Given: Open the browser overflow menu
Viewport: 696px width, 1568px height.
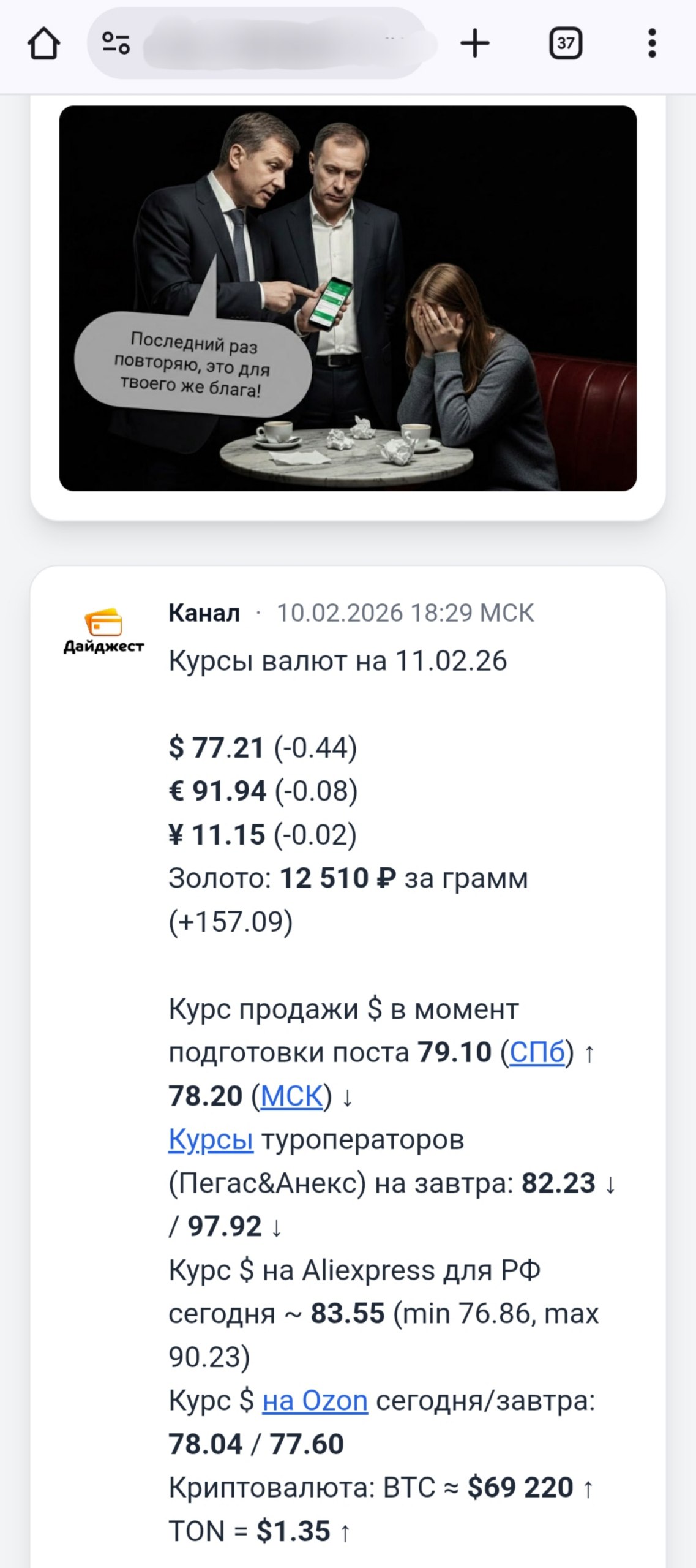Looking at the screenshot, I should tap(652, 43).
